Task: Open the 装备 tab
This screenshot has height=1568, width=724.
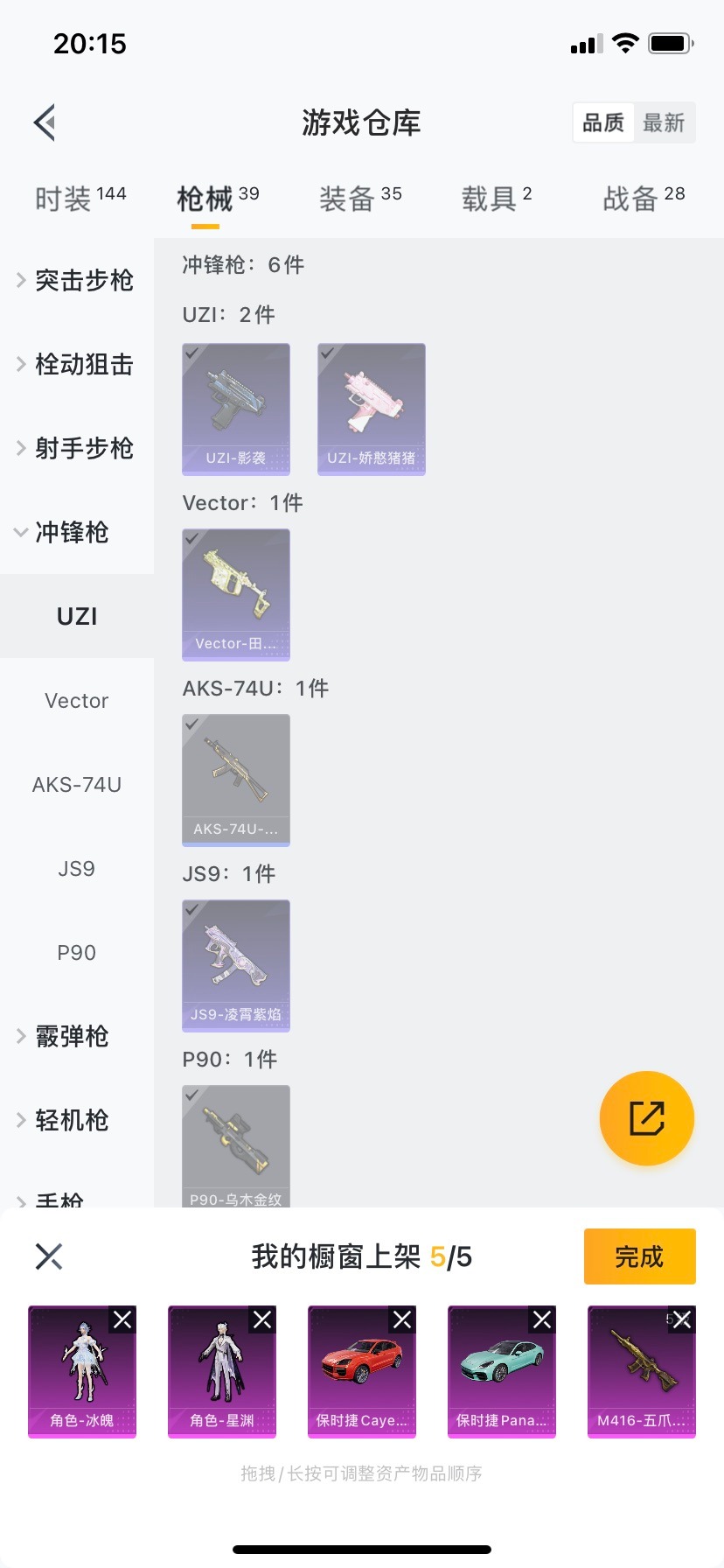Action: point(359,199)
